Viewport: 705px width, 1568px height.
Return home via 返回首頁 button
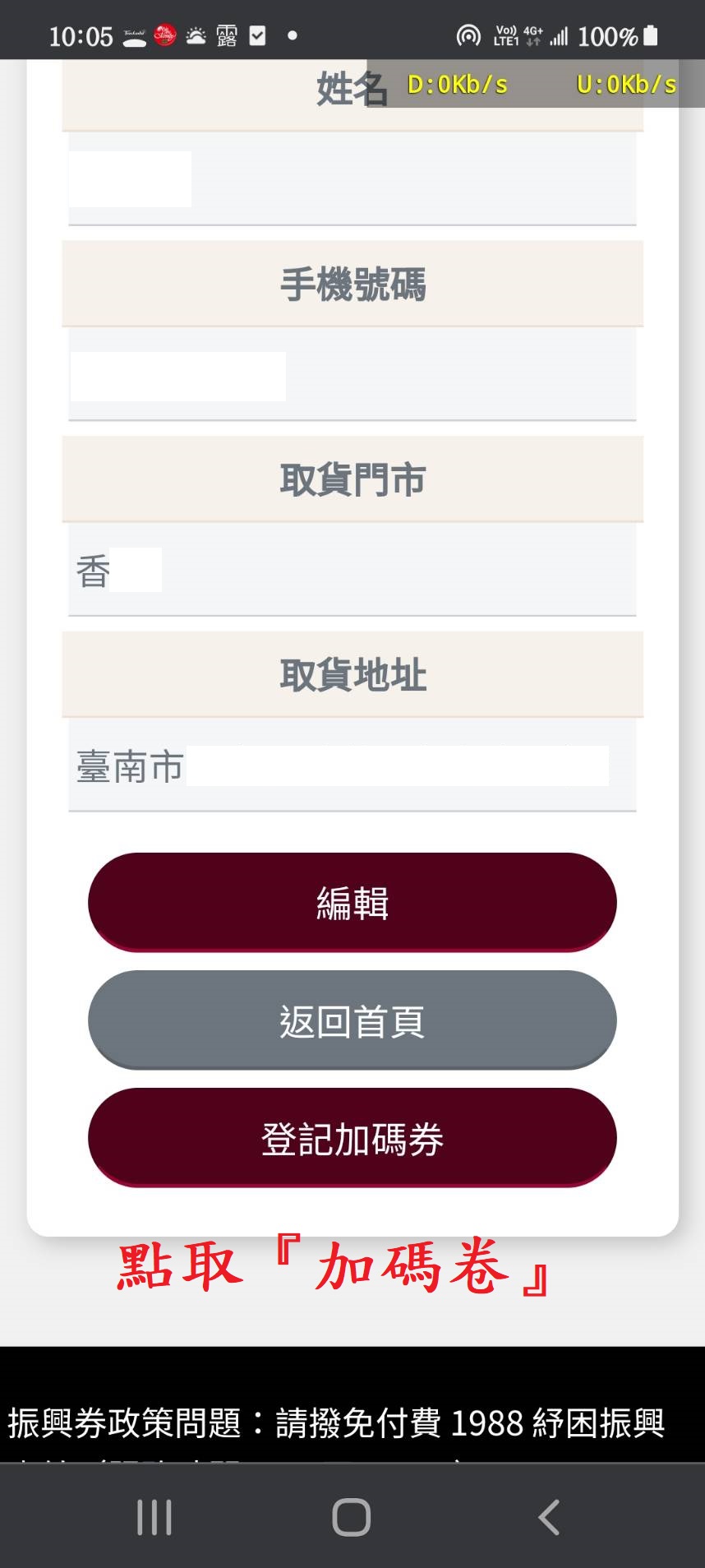(352, 1020)
